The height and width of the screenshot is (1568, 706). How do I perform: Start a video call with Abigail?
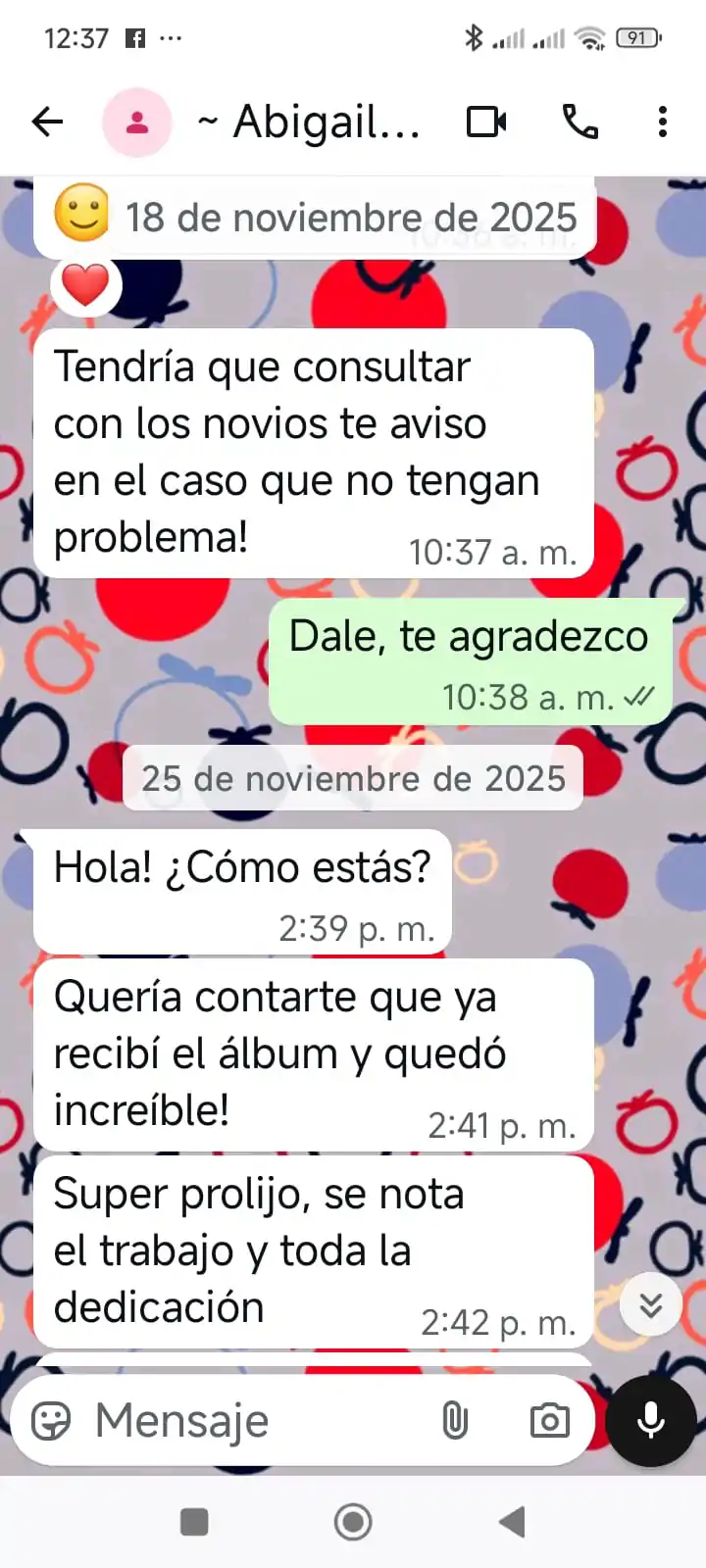click(x=486, y=122)
